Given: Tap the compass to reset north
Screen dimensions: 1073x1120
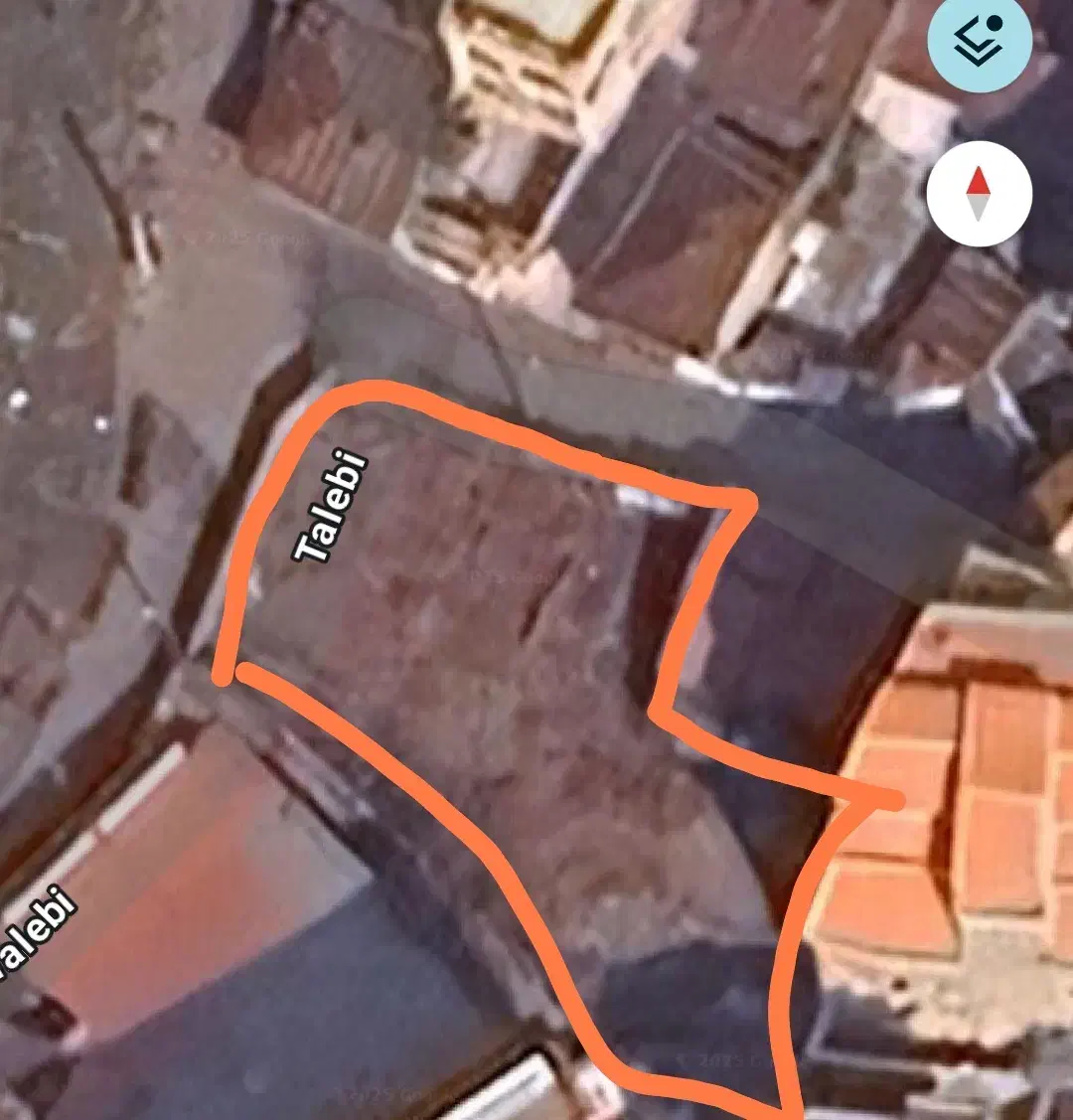Looking at the screenshot, I should coord(979,194).
